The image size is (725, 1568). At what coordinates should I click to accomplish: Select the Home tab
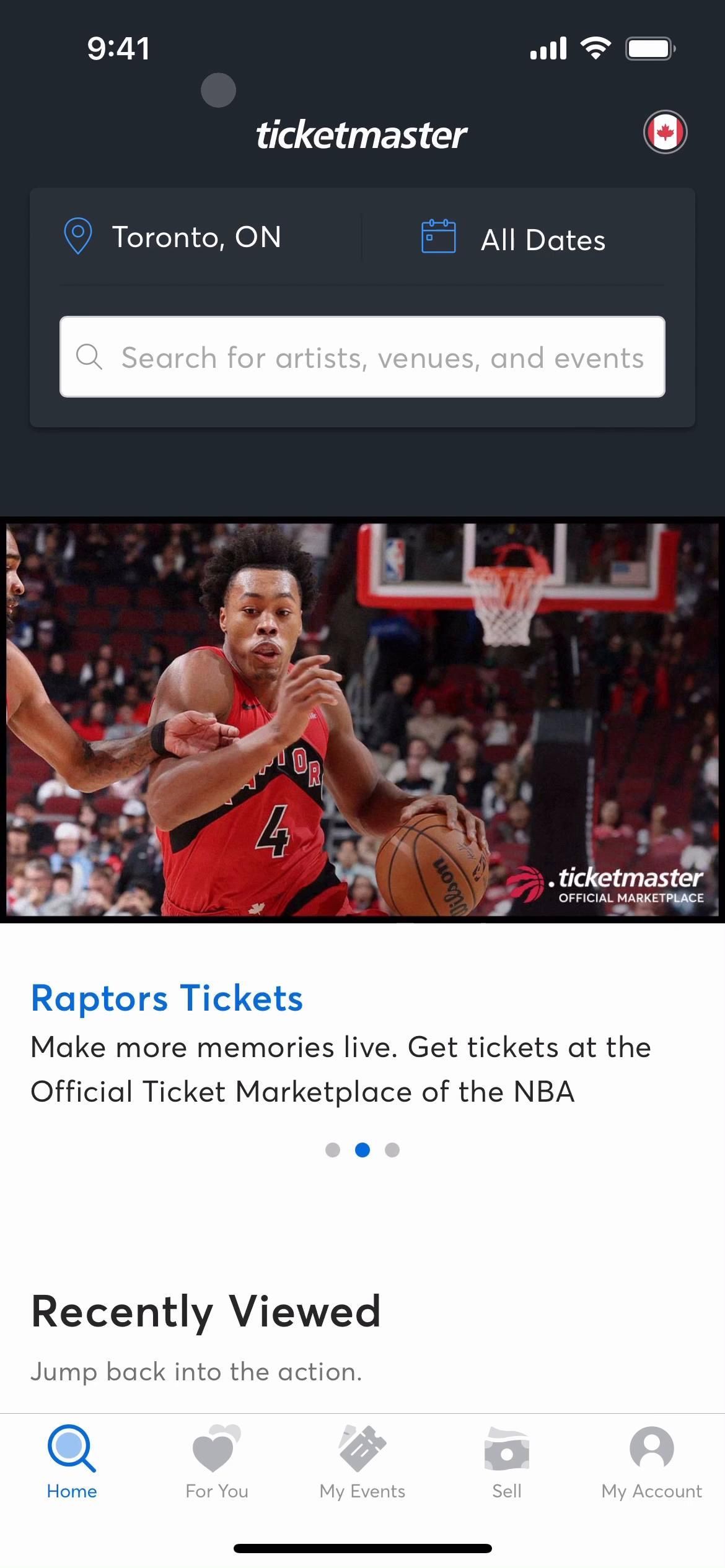(x=72, y=1462)
